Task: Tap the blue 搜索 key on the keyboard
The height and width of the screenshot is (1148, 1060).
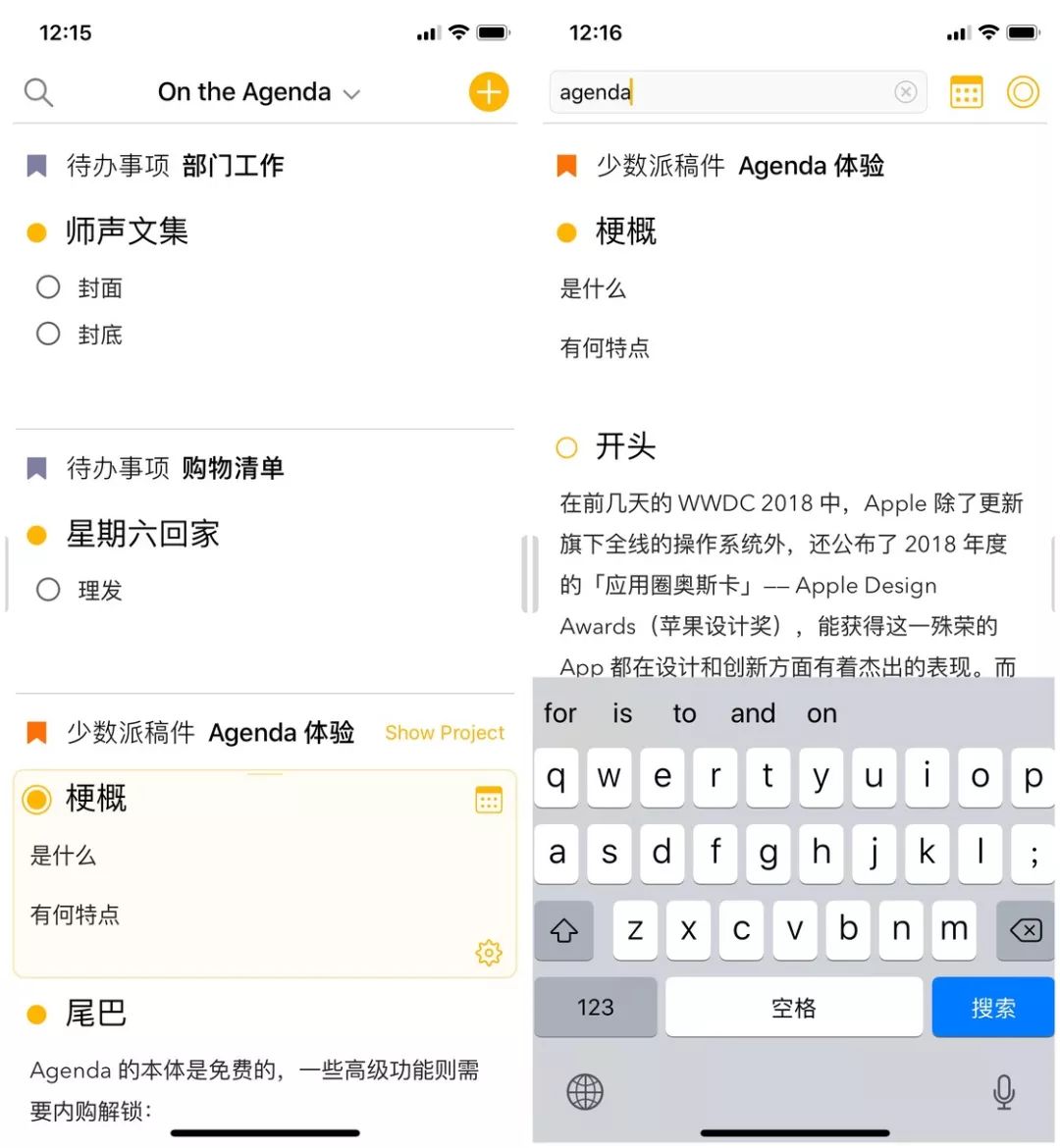Action: (x=992, y=1008)
